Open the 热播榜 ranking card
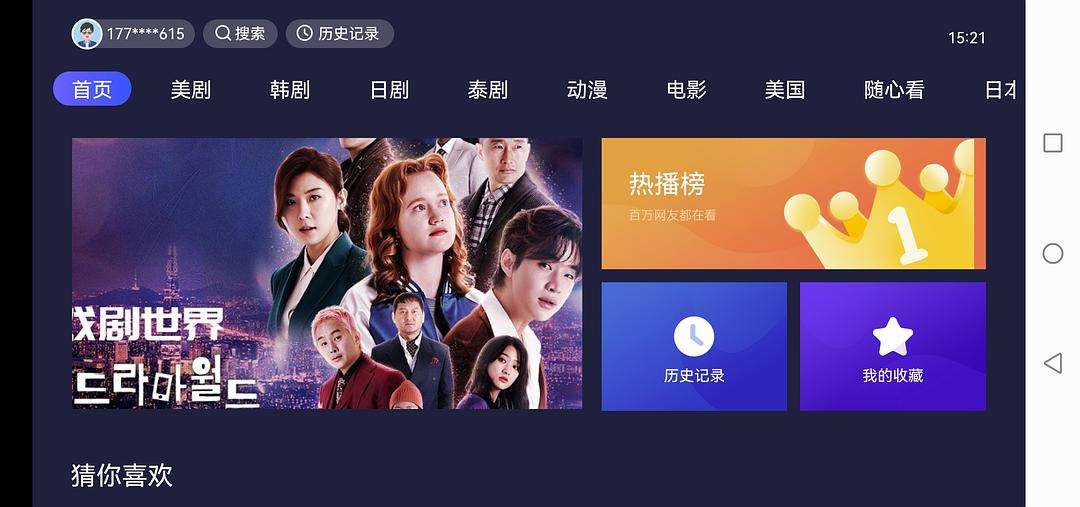Image resolution: width=1080 pixels, height=507 pixels. point(793,204)
